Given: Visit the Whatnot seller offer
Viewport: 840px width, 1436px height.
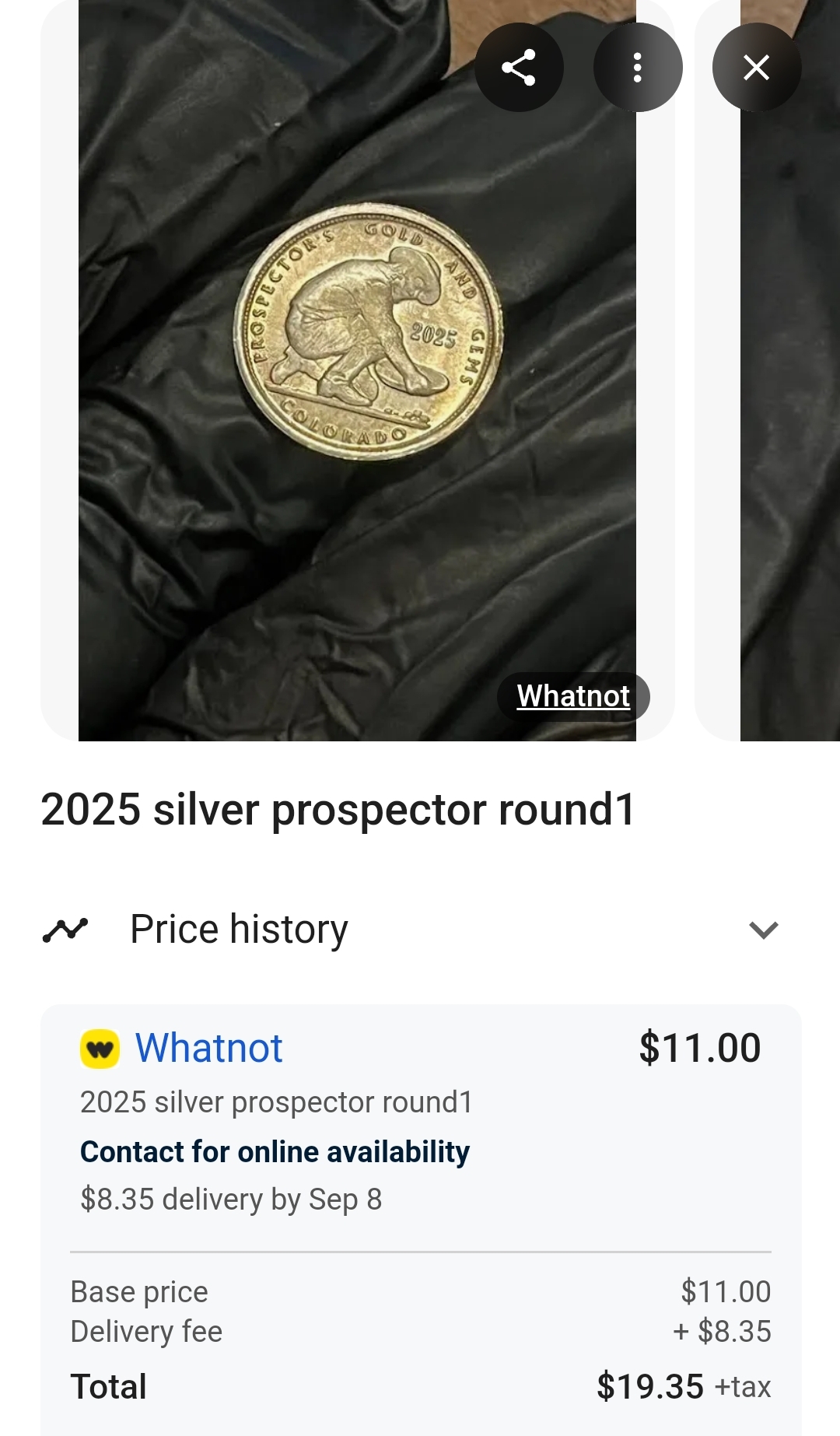Looking at the screenshot, I should [208, 1048].
